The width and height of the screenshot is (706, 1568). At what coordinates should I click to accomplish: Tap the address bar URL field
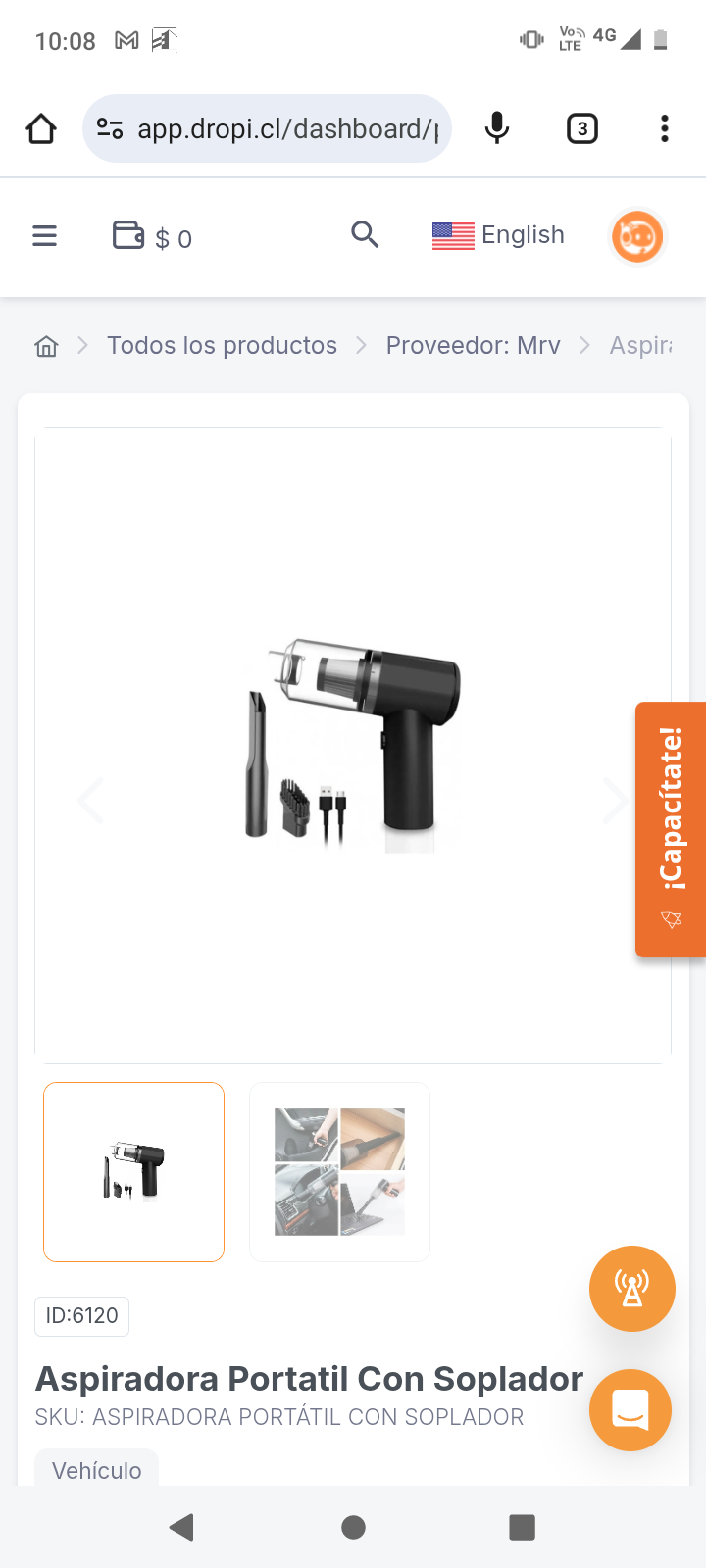click(284, 127)
